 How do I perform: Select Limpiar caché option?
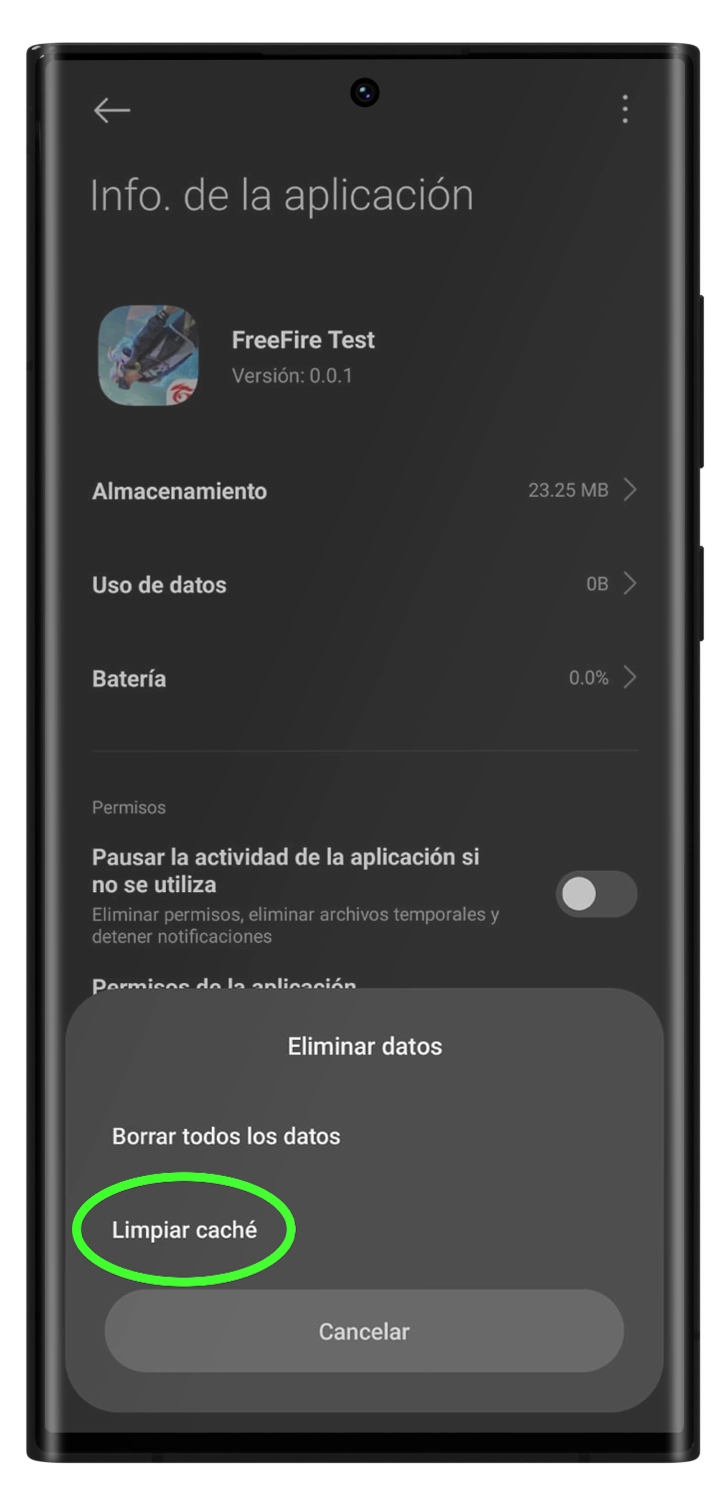point(185,1230)
